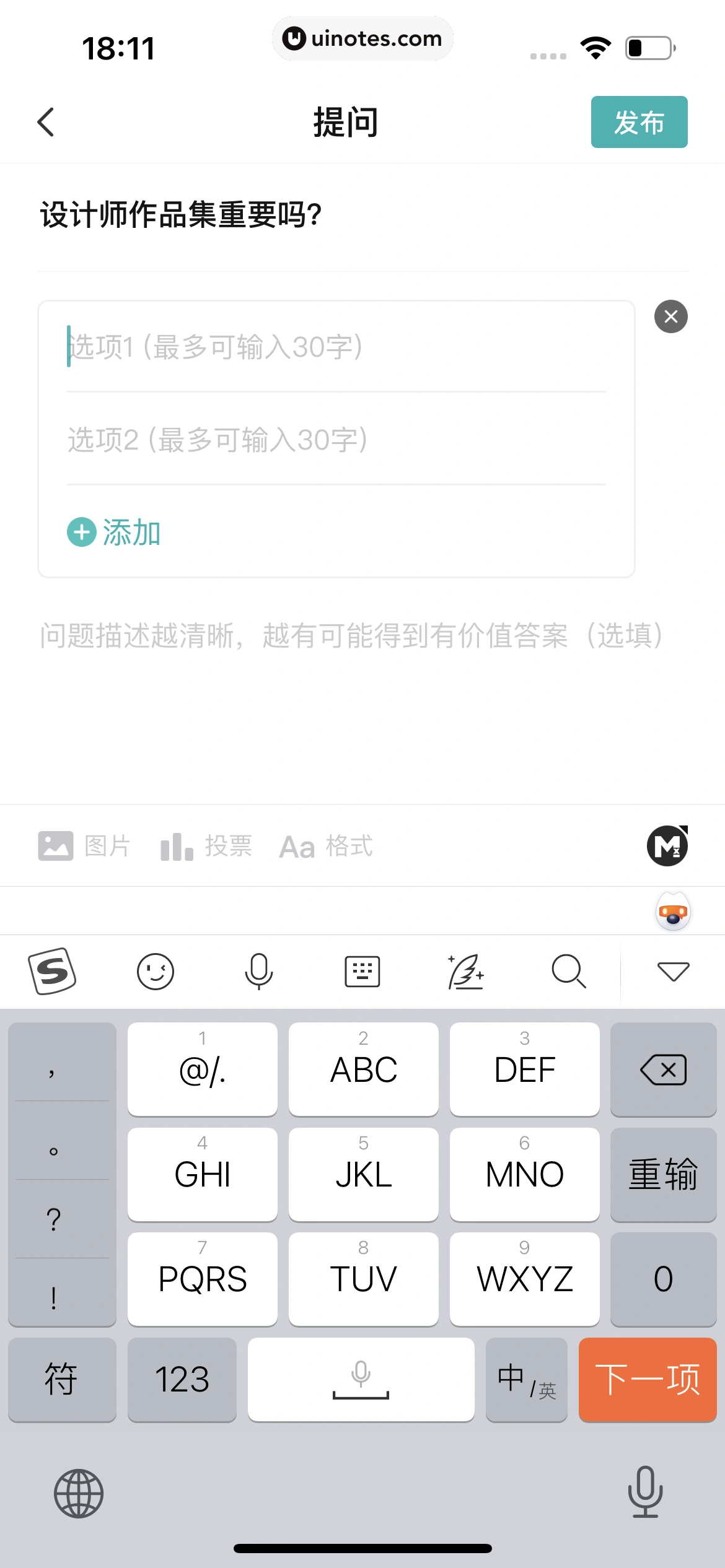Switch the keyboard layout via keyboard icon
Screen dimensions: 725x1568
click(x=362, y=971)
